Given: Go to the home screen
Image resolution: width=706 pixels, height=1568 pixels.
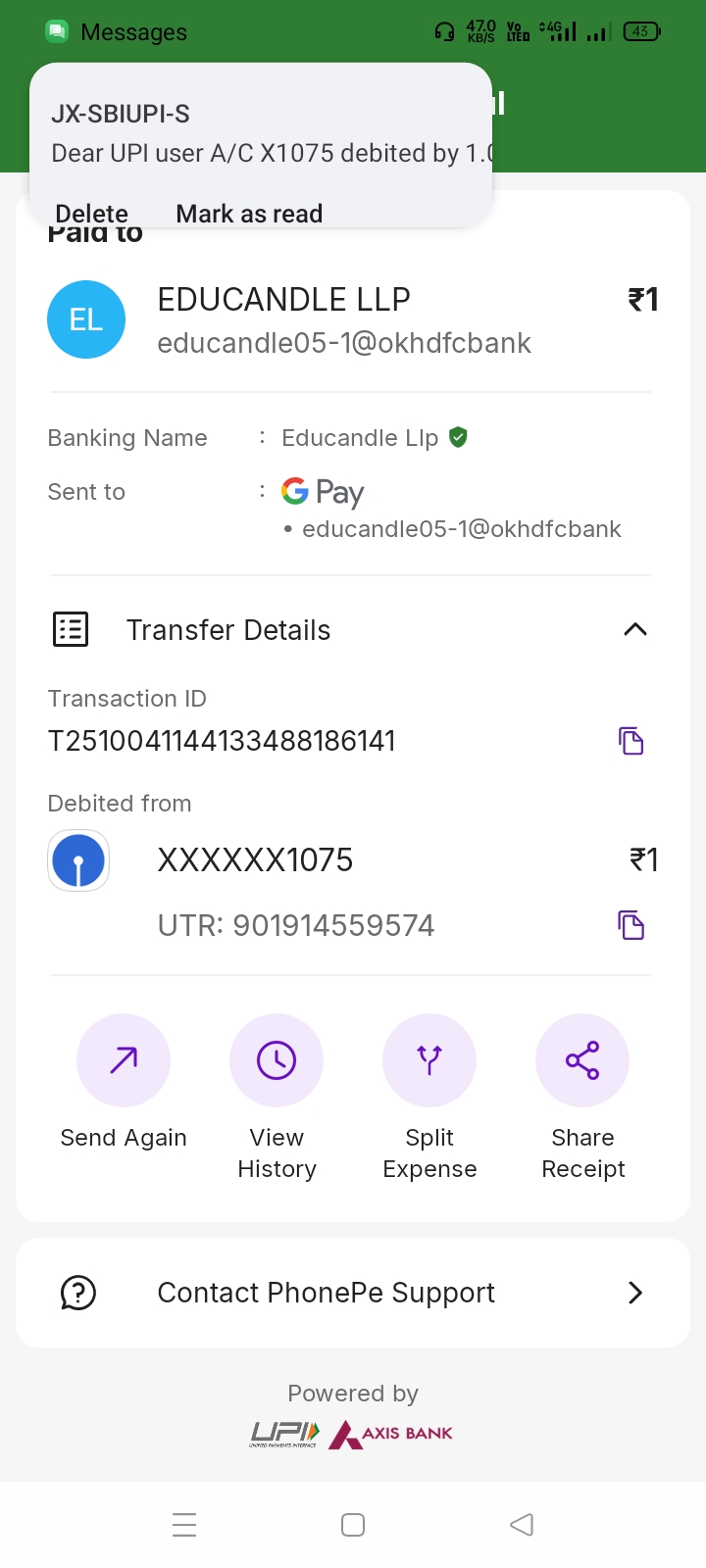Looking at the screenshot, I should pyautogui.click(x=353, y=1524).
